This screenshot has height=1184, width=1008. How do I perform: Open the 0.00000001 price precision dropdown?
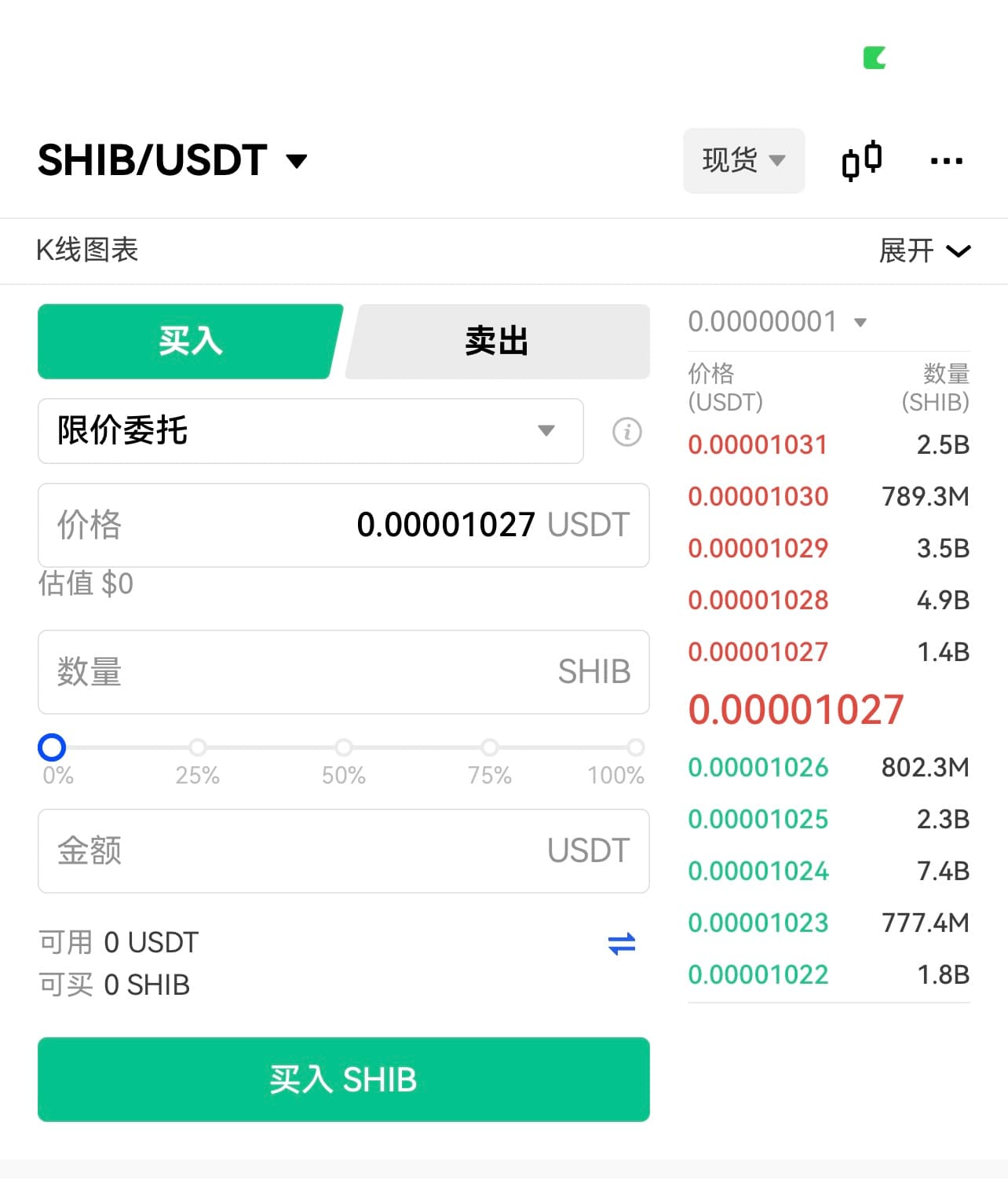point(777,322)
